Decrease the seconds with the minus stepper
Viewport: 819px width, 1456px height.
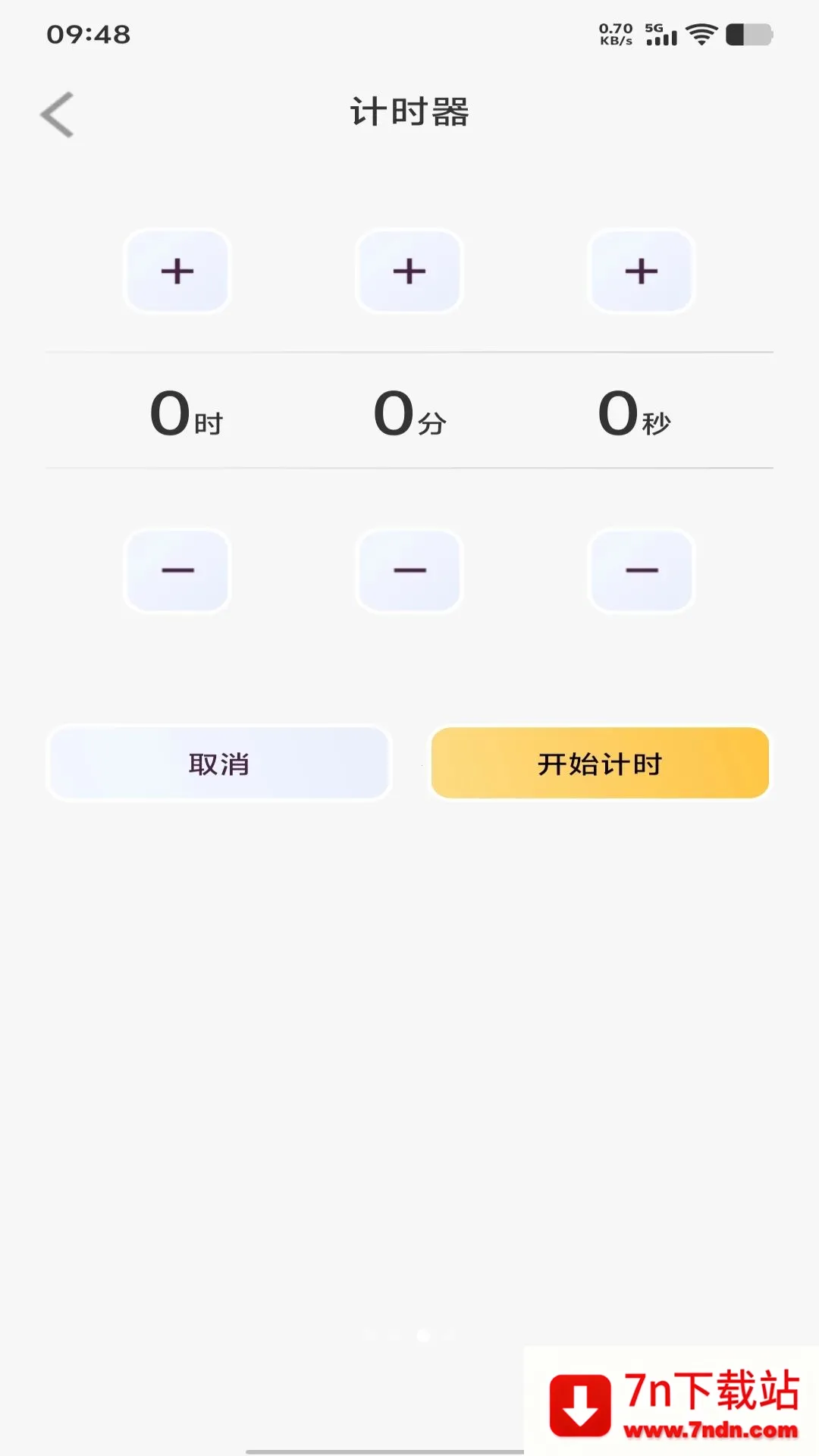tap(642, 570)
